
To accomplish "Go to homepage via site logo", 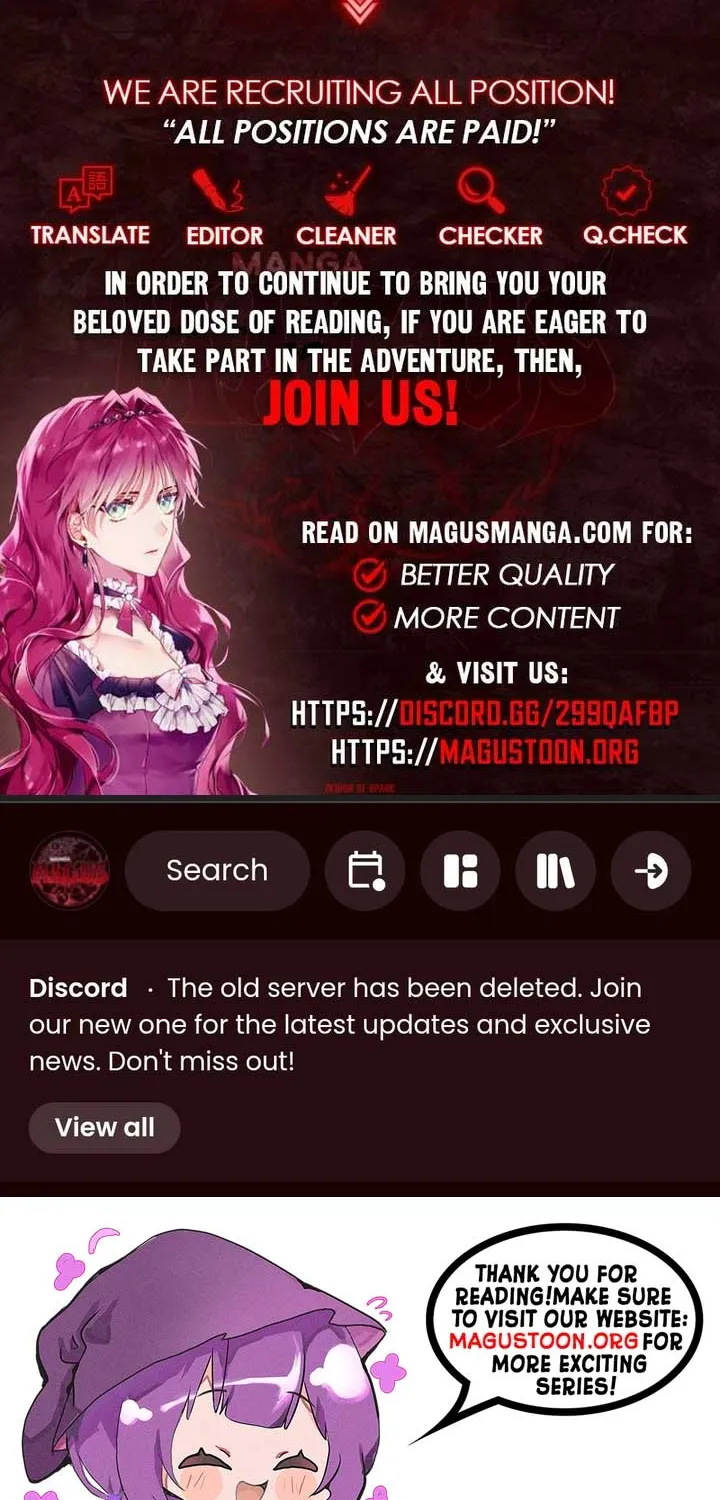I will click(x=69, y=871).
